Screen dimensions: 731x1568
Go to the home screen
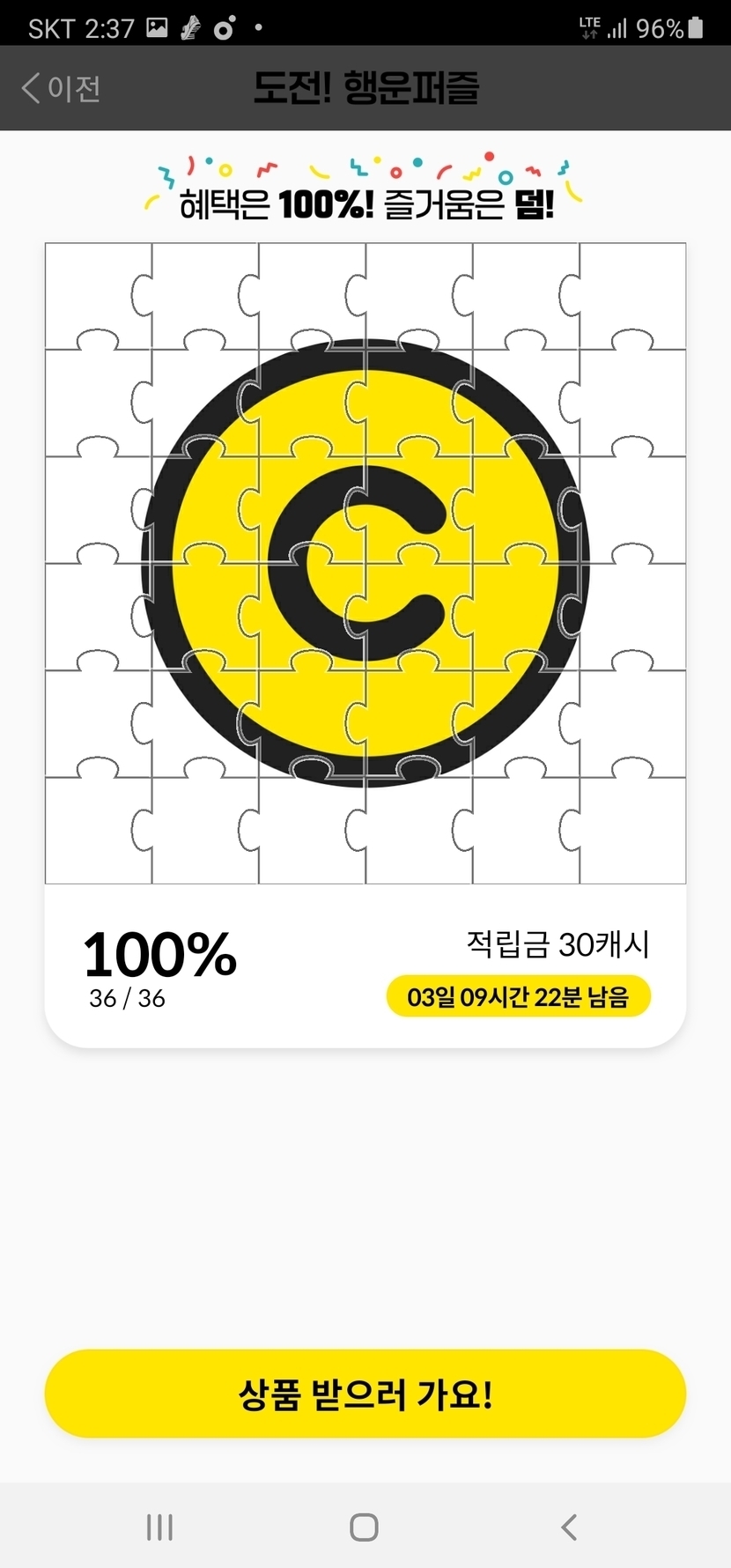[364, 1527]
